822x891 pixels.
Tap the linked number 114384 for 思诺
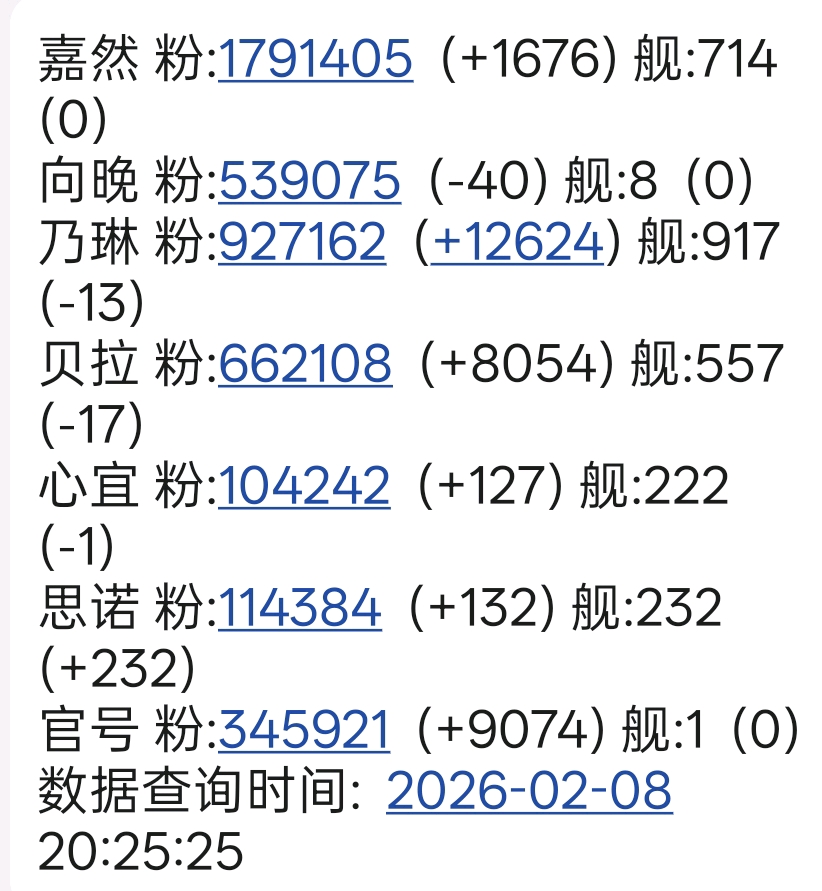[299, 609]
